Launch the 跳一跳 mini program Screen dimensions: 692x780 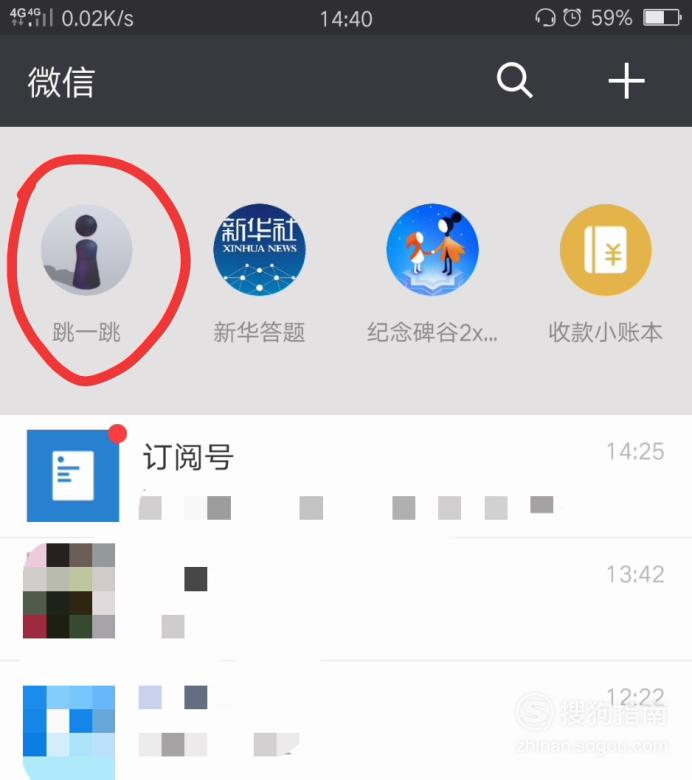click(86, 250)
